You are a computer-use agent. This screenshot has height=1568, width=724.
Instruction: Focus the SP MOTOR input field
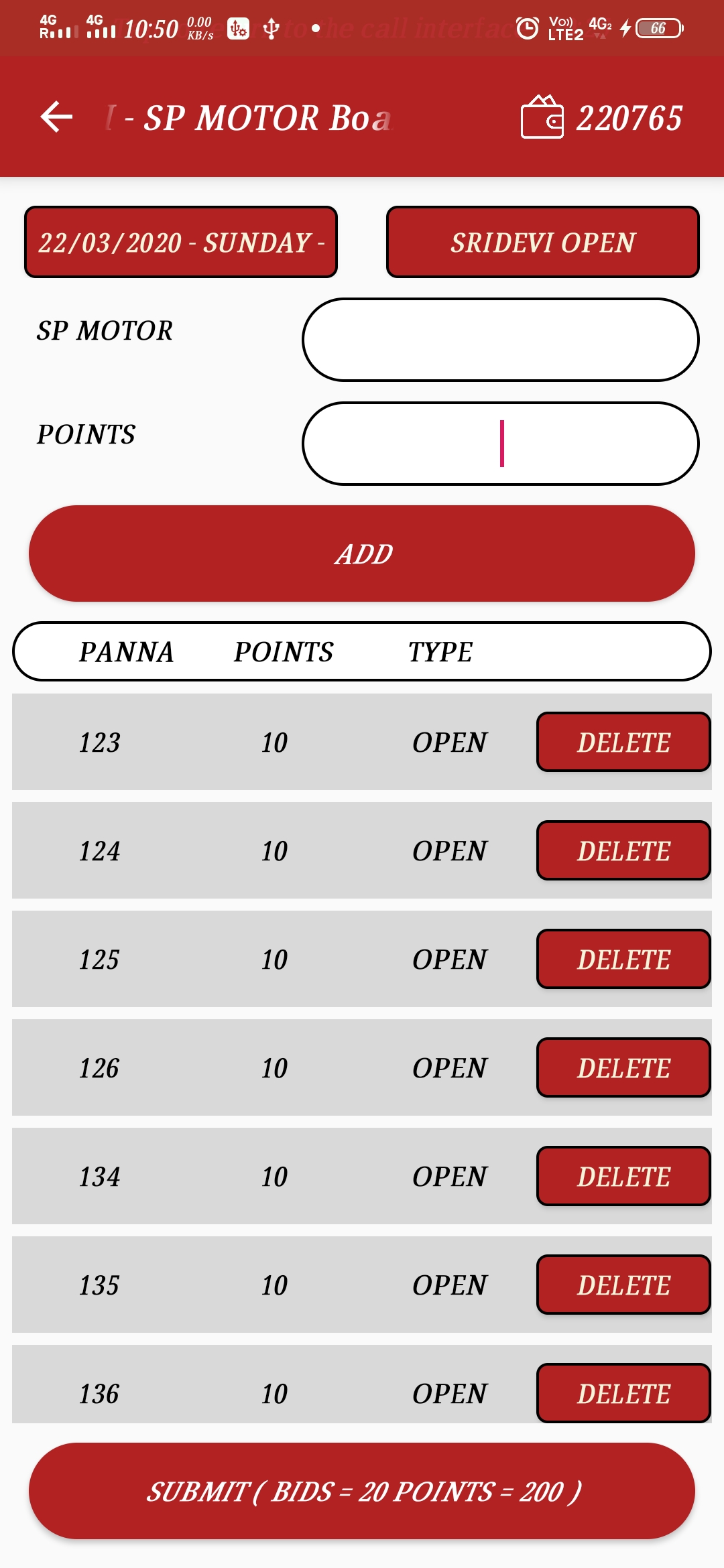pos(501,340)
